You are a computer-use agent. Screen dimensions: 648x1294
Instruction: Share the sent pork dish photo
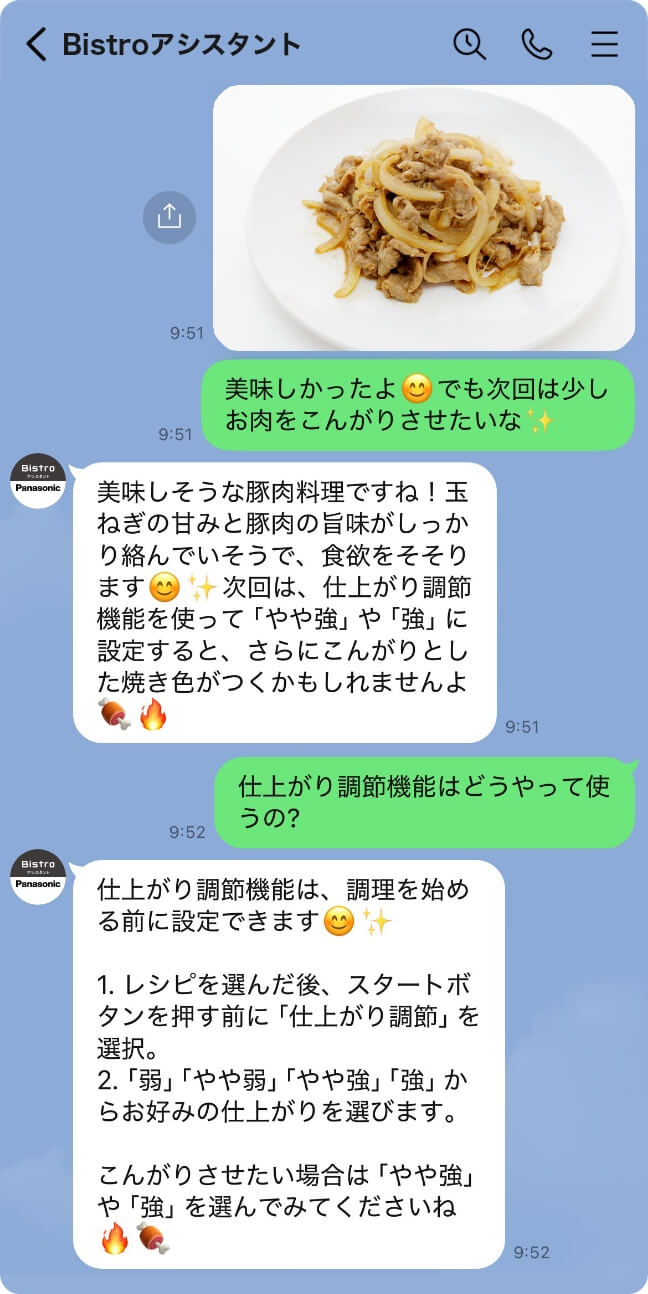[x=169, y=216]
